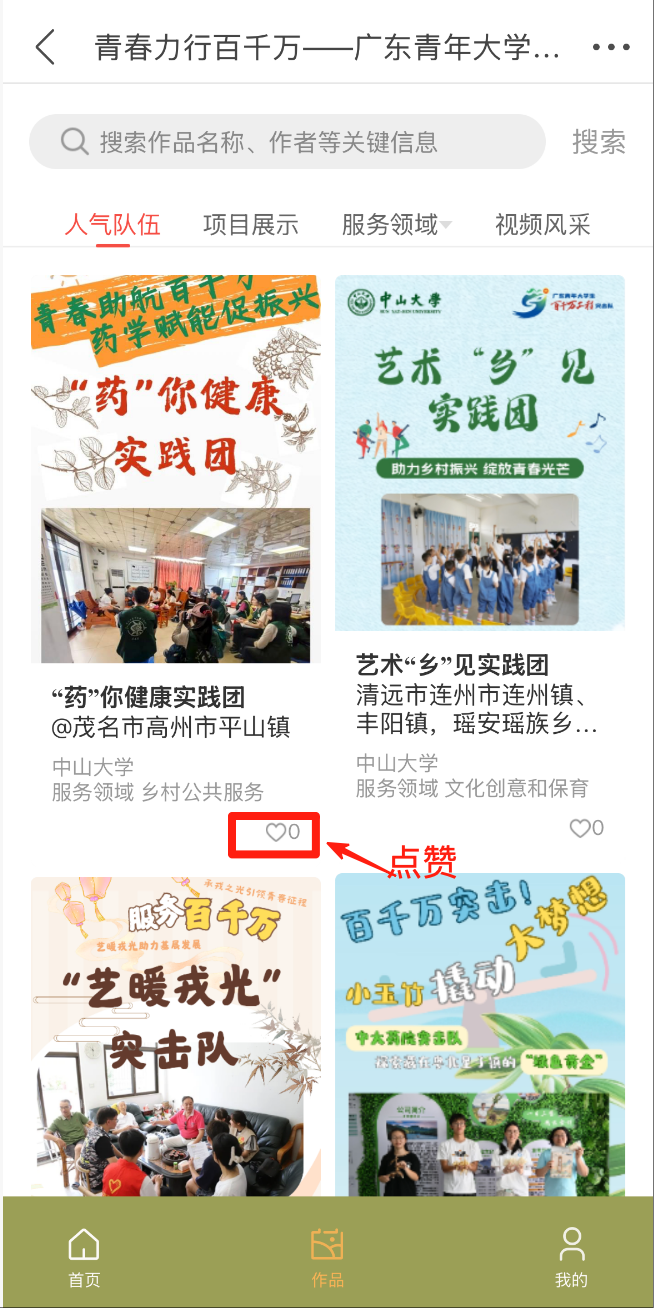Go back using the top-left arrow
The height and width of the screenshot is (1308, 654).
click(x=45, y=47)
